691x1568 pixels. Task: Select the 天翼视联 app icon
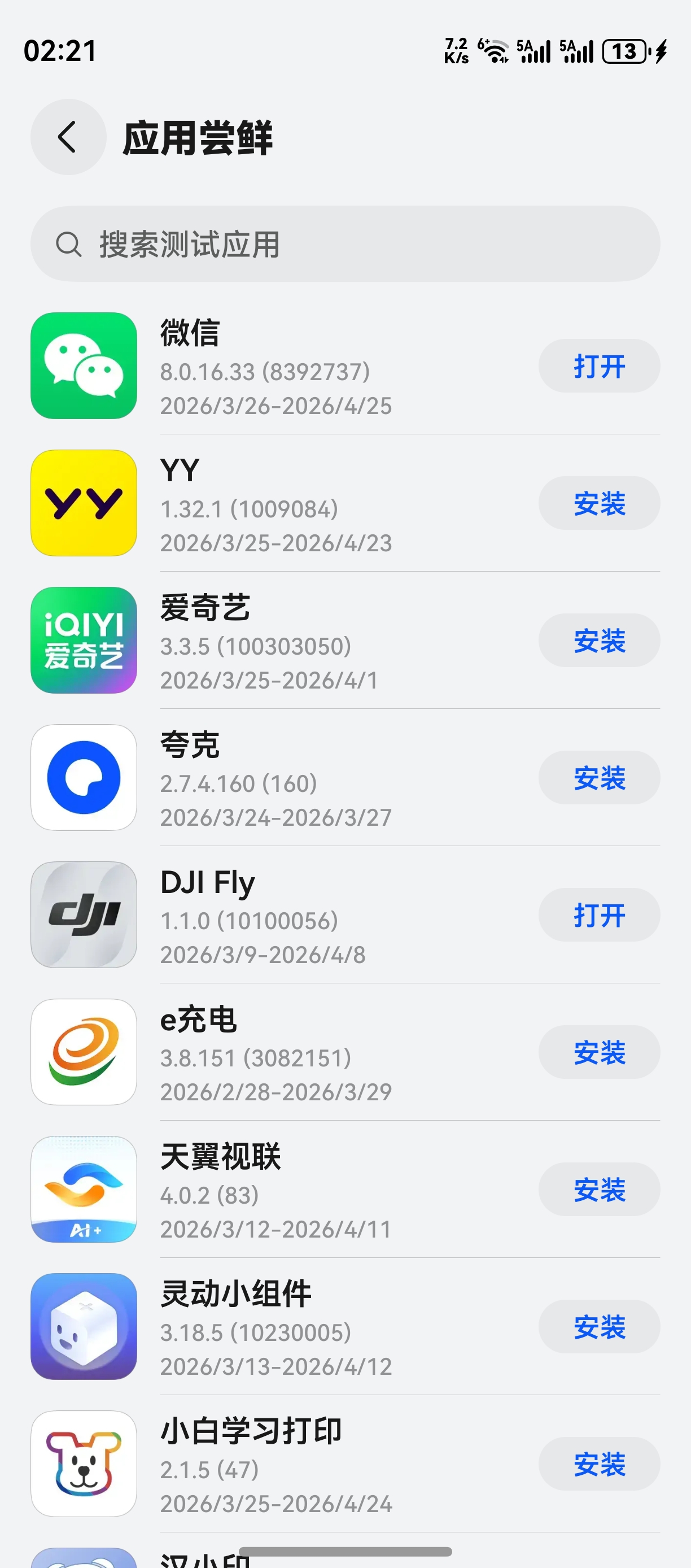coord(84,1190)
